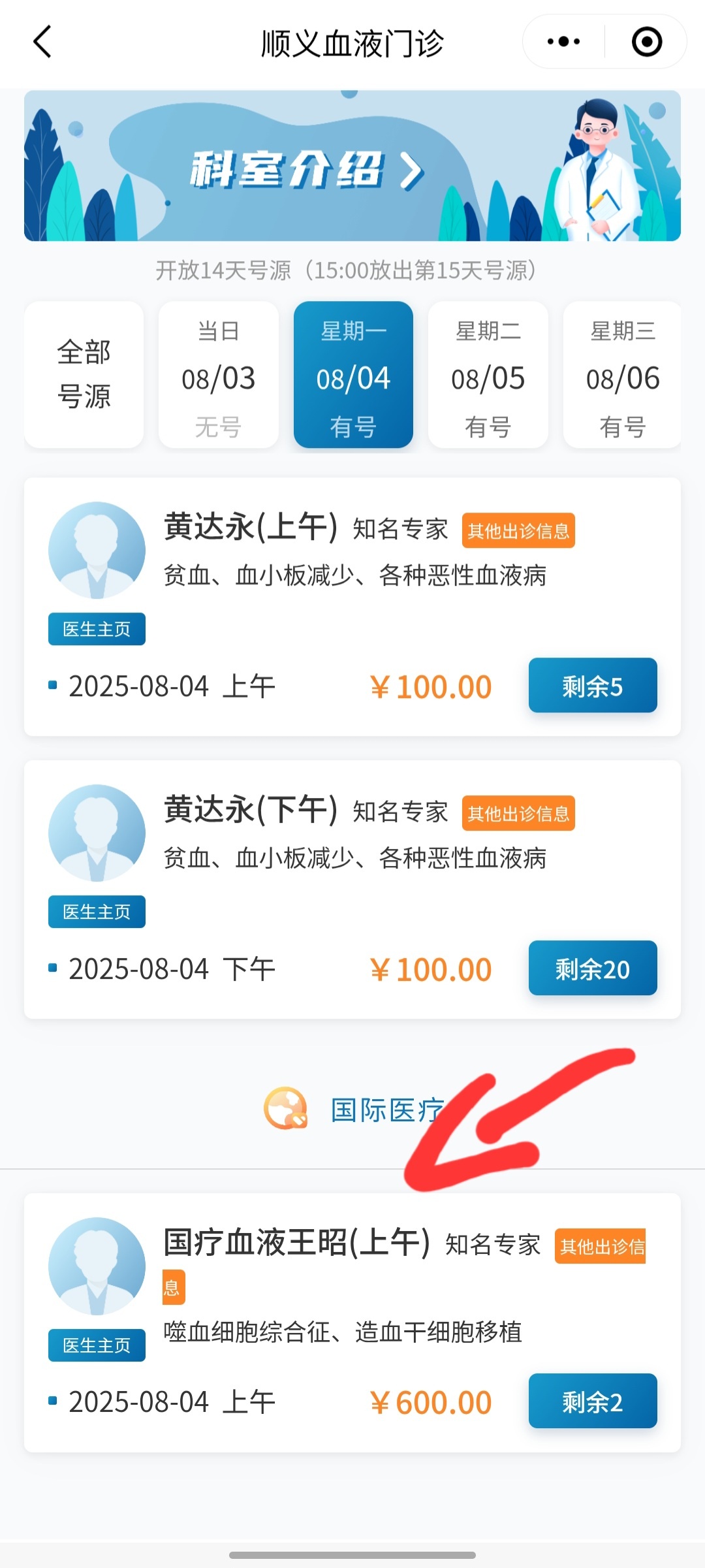
Task: Book the 国疗血液王昭 slot, 剩余2
Action: [x=593, y=1401]
